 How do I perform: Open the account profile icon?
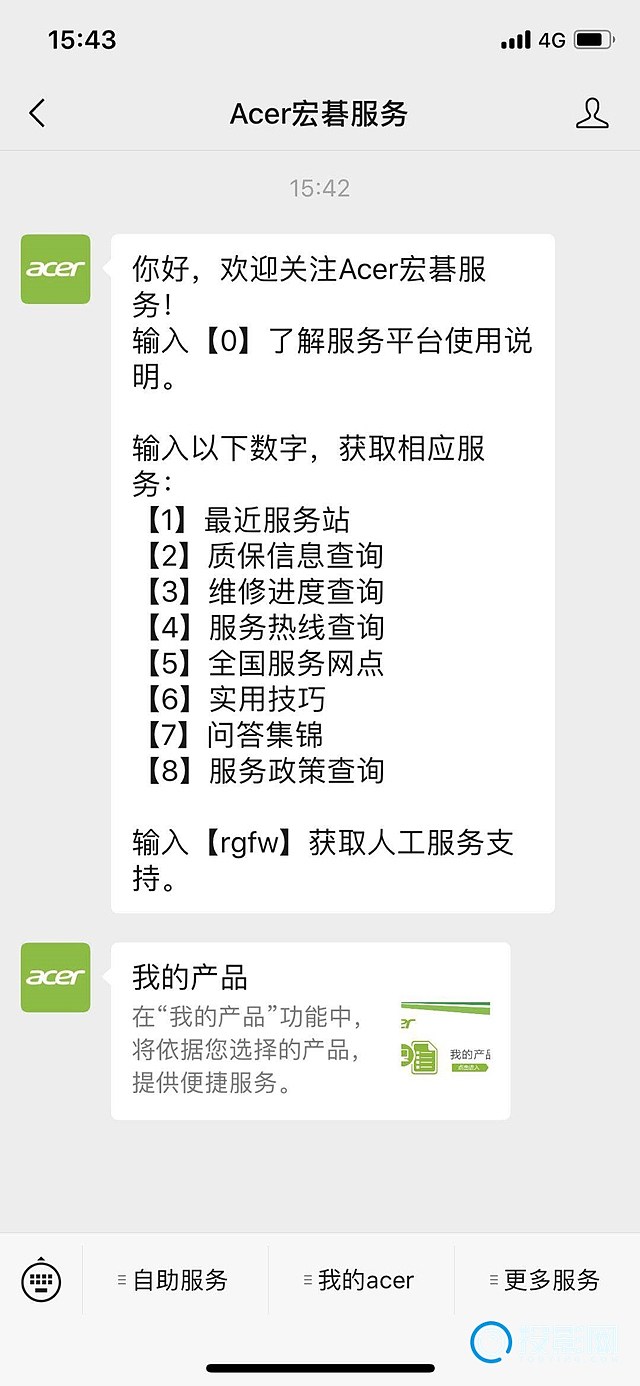tap(592, 114)
